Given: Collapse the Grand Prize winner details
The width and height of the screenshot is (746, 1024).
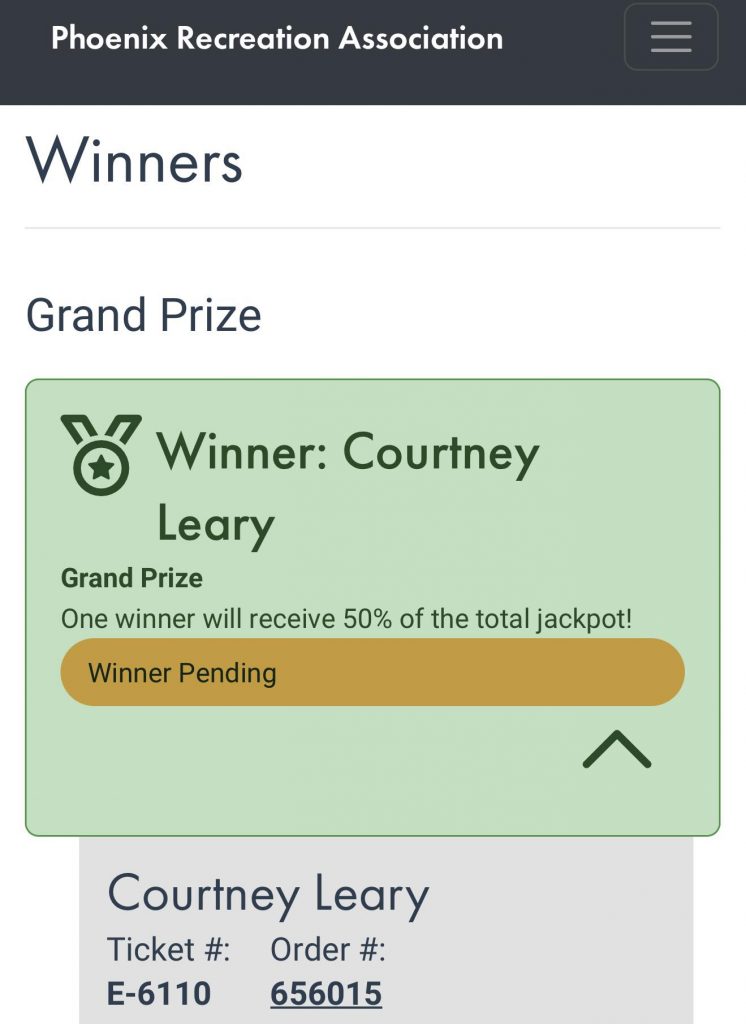Looking at the screenshot, I should coord(616,749).
